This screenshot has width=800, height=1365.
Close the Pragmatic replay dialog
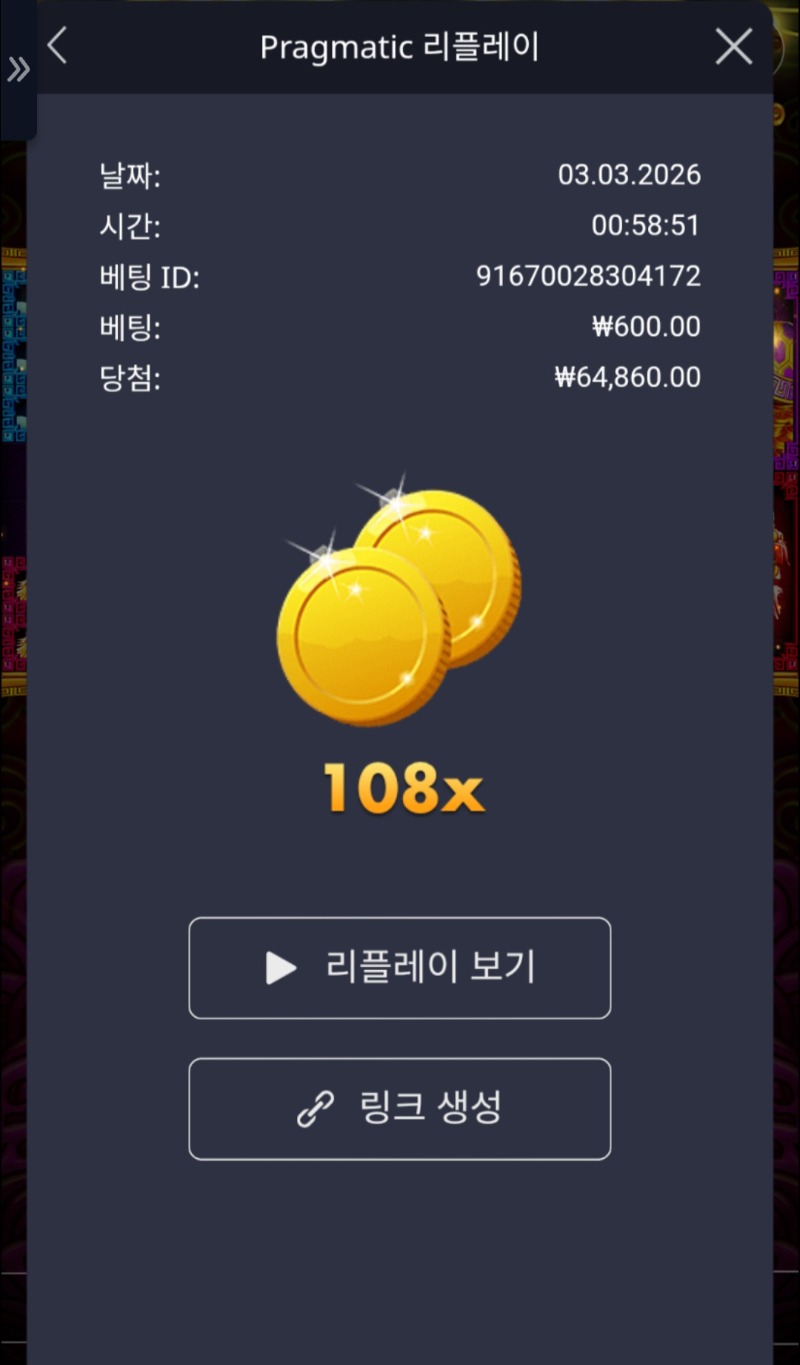pos(734,47)
